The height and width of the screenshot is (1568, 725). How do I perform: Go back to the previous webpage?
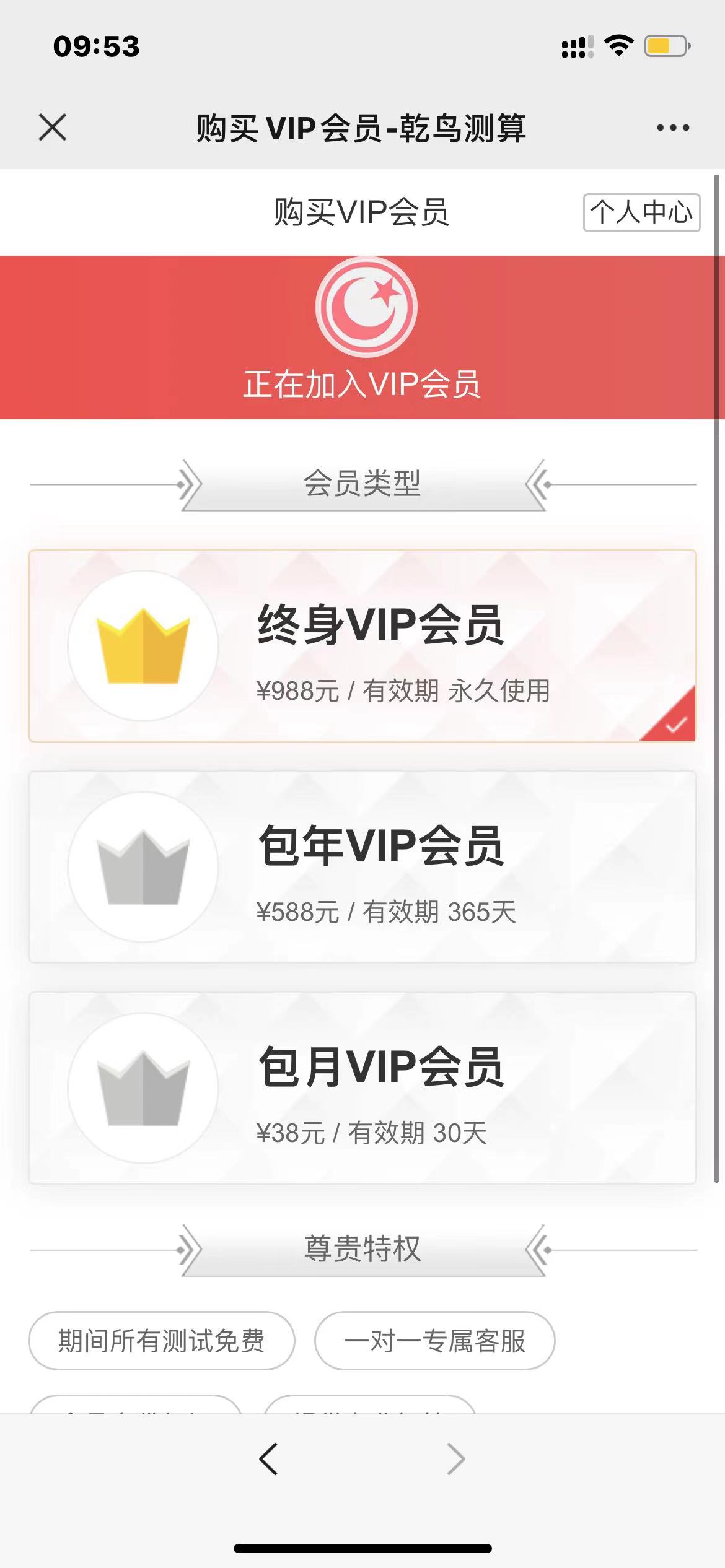click(x=268, y=1458)
